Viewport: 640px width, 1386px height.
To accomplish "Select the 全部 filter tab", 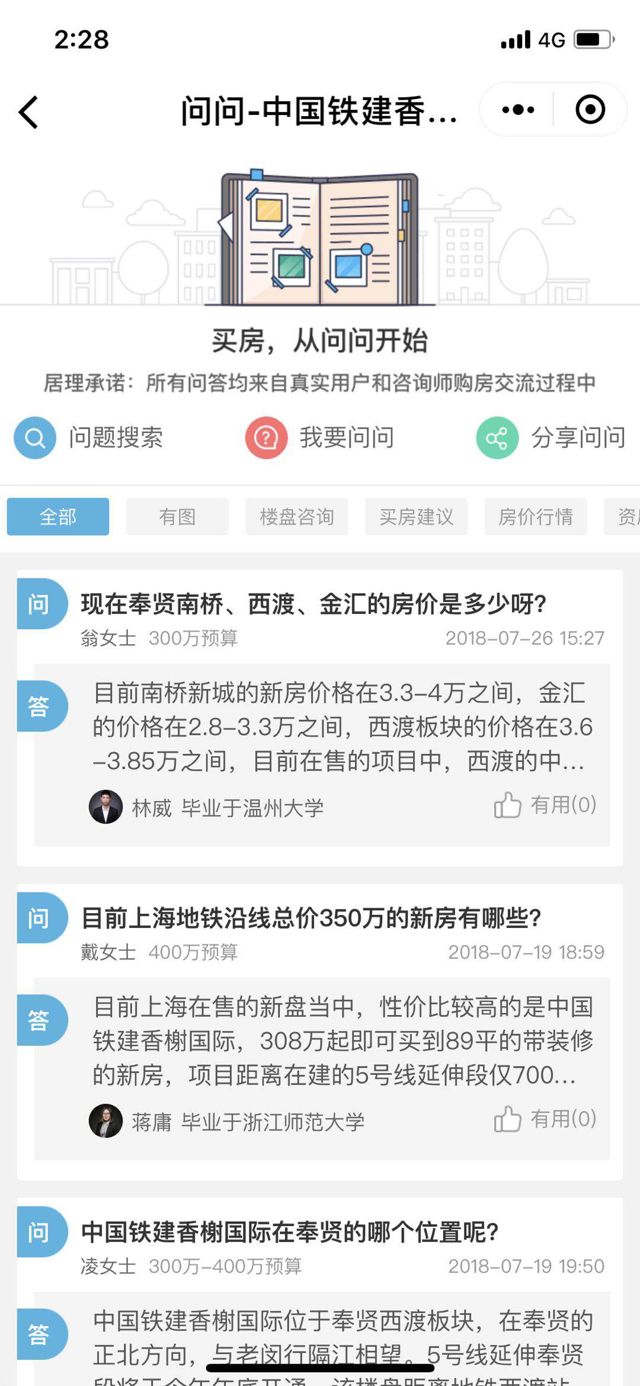I will [58, 517].
